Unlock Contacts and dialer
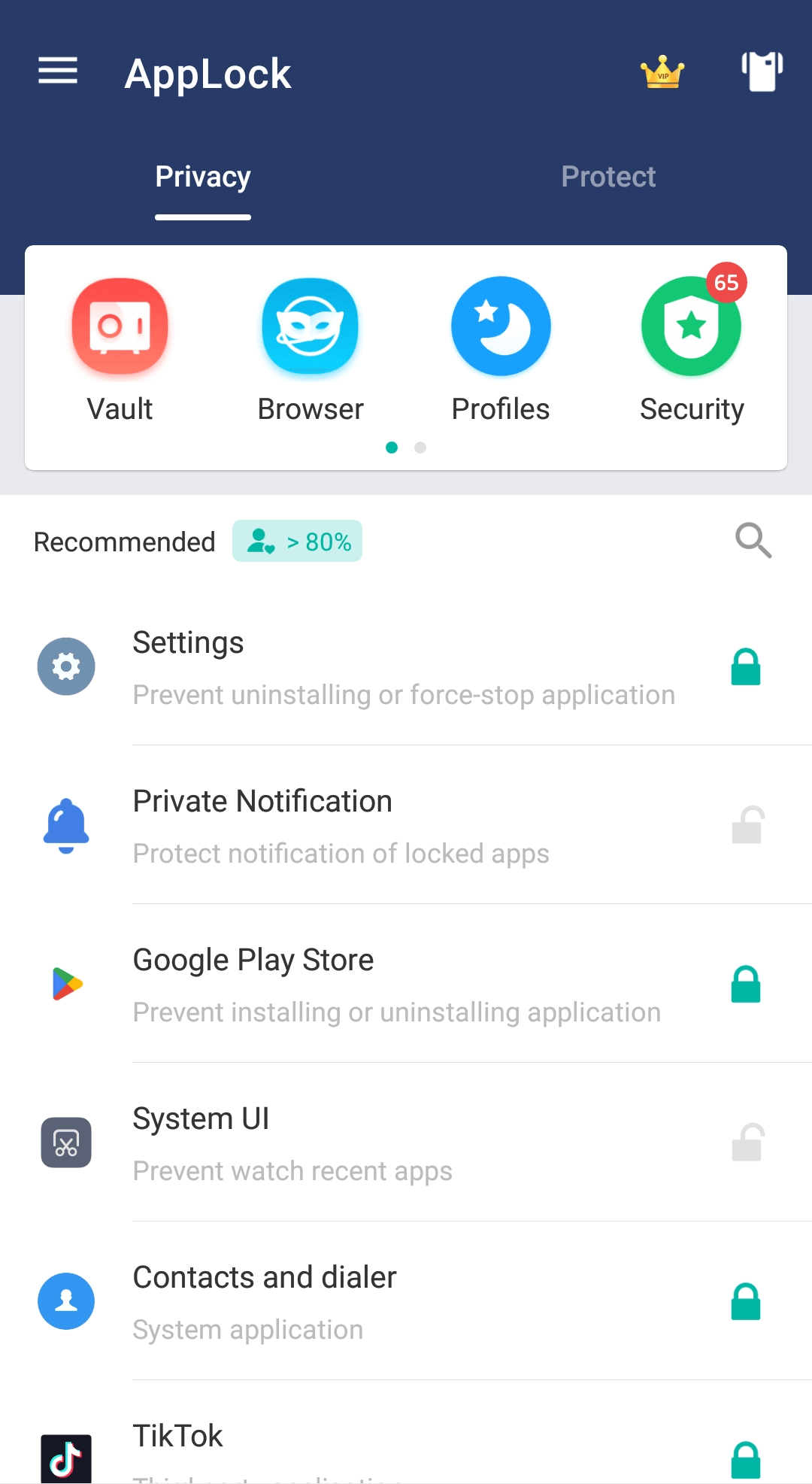The image size is (812, 1484). (746, 1302)
